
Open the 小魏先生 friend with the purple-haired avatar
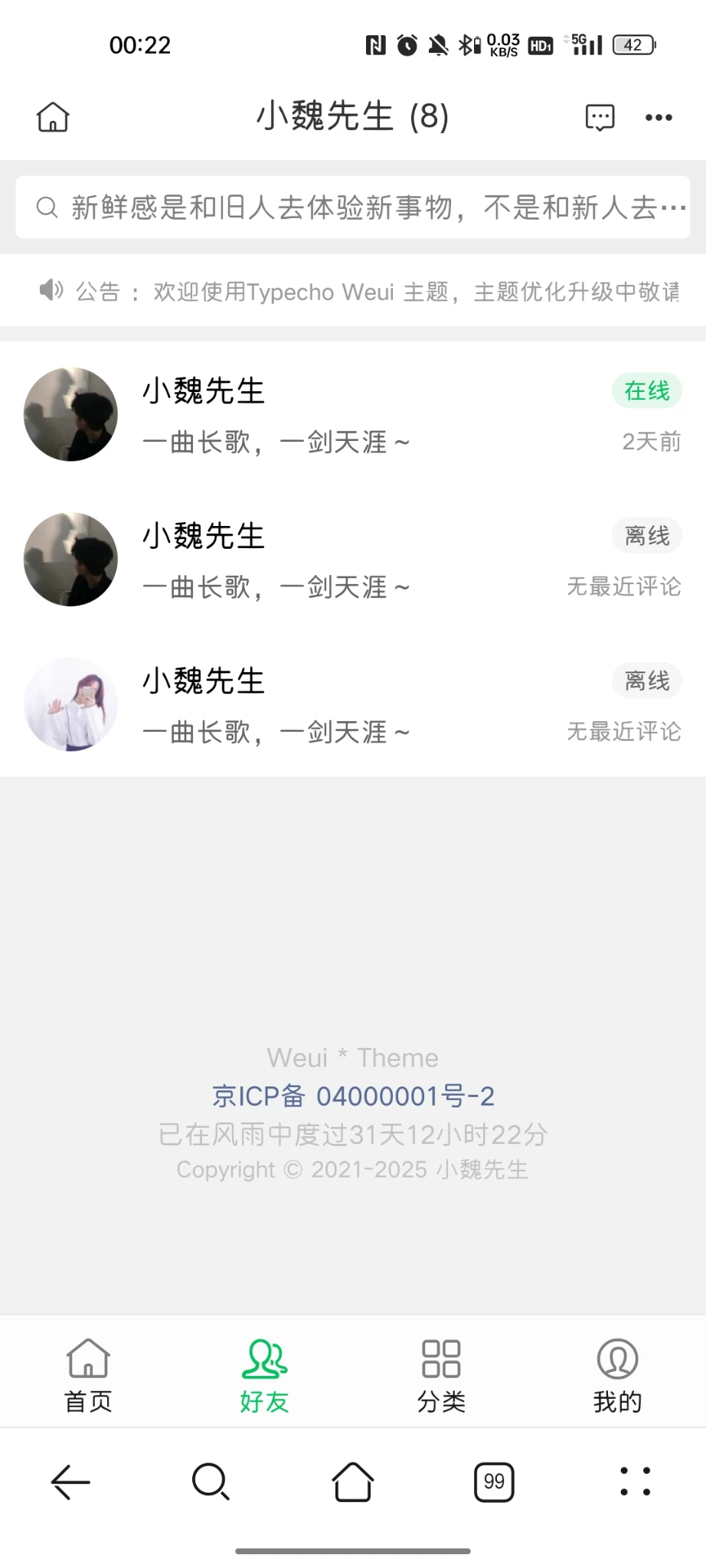353,704
